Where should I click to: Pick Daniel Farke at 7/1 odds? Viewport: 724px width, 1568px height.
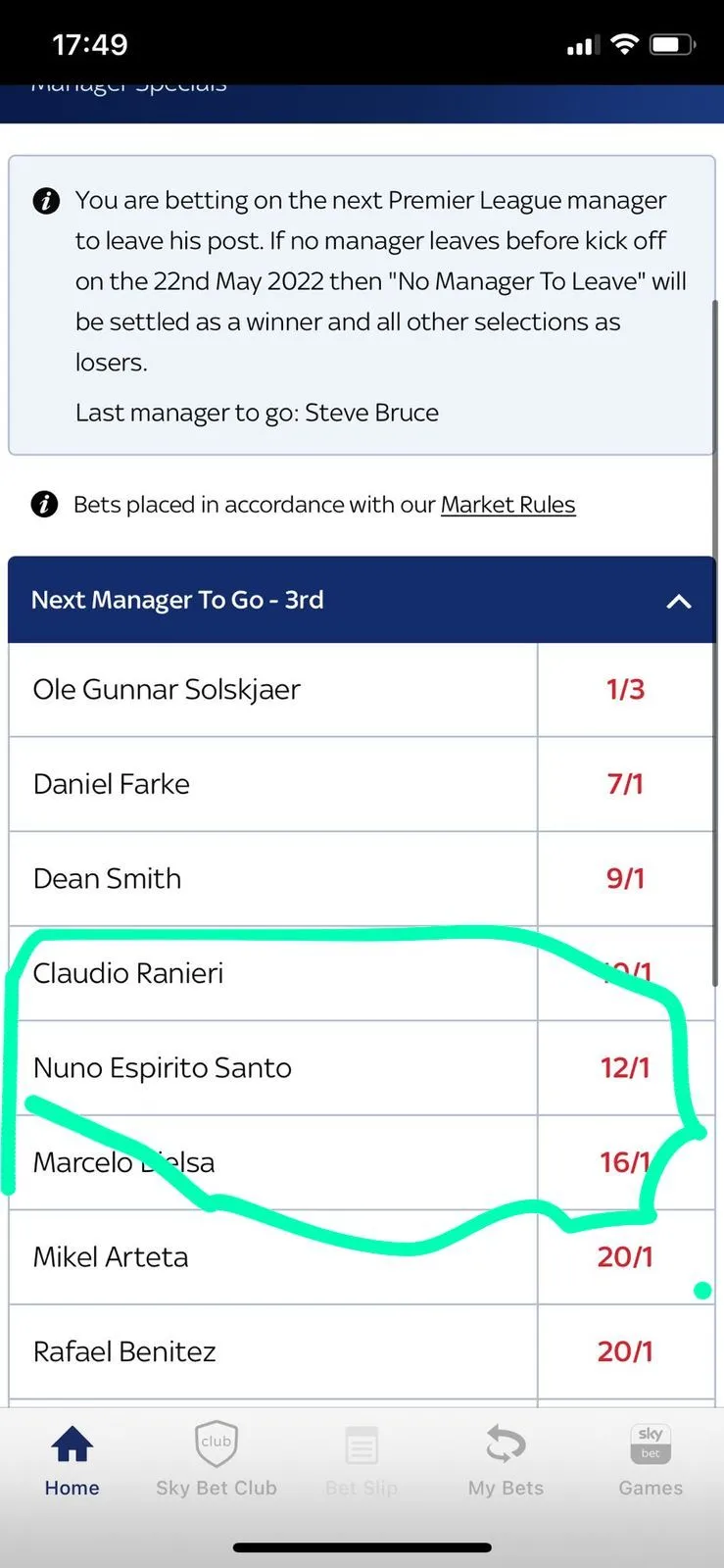625,784
